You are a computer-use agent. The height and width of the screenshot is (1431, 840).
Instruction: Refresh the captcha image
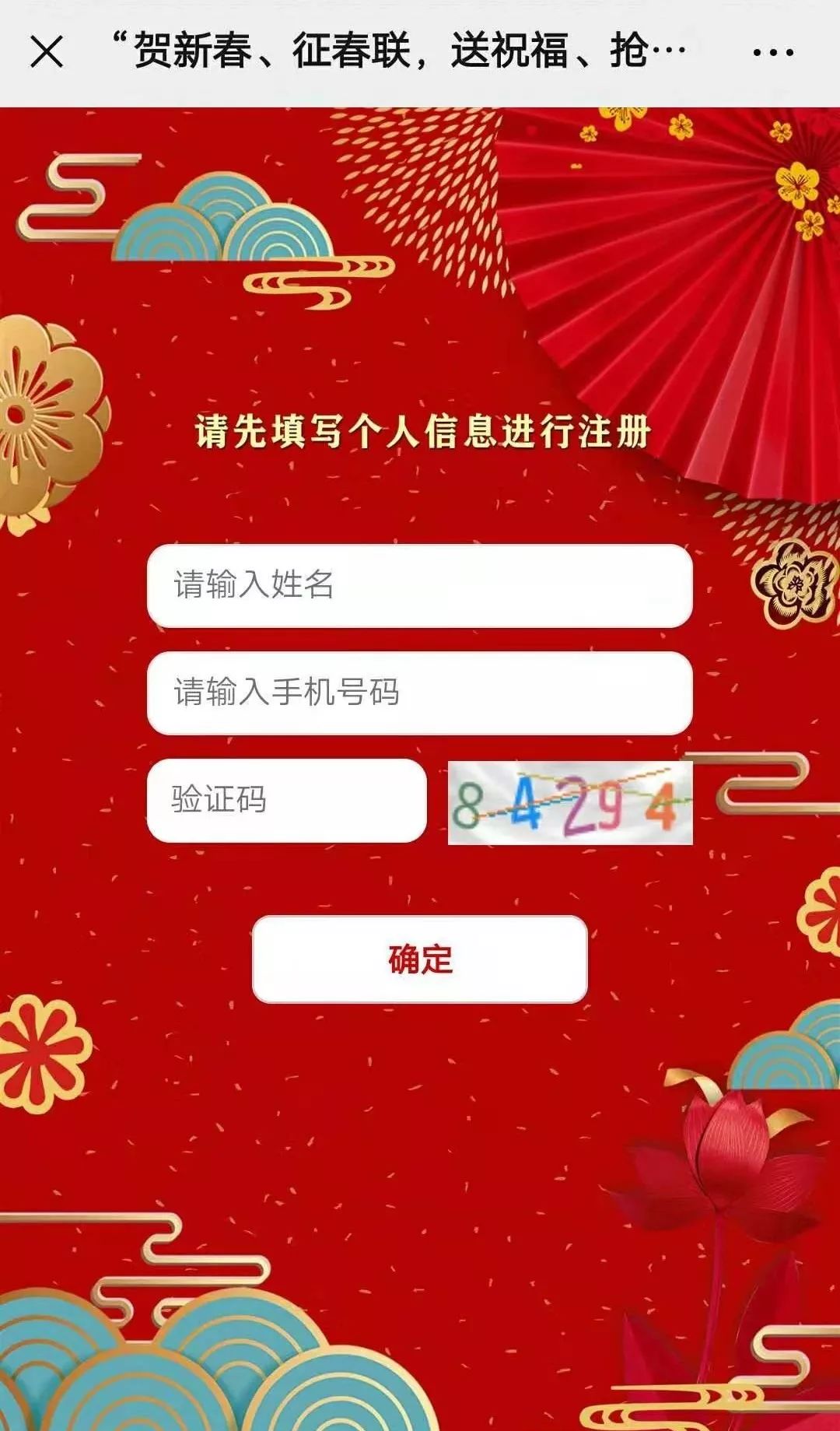click(570, 802)
